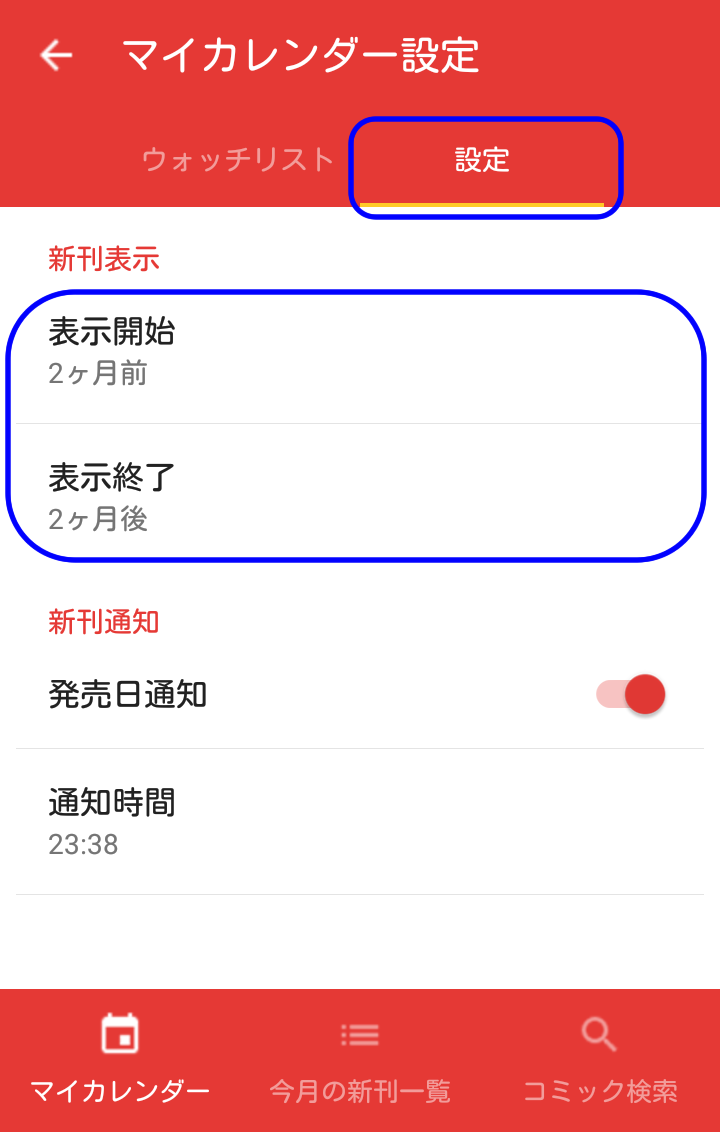Switch to 今月の新刊一覧 tab
Viewport: 720px width, 1132px height.
pos(360,1060)
